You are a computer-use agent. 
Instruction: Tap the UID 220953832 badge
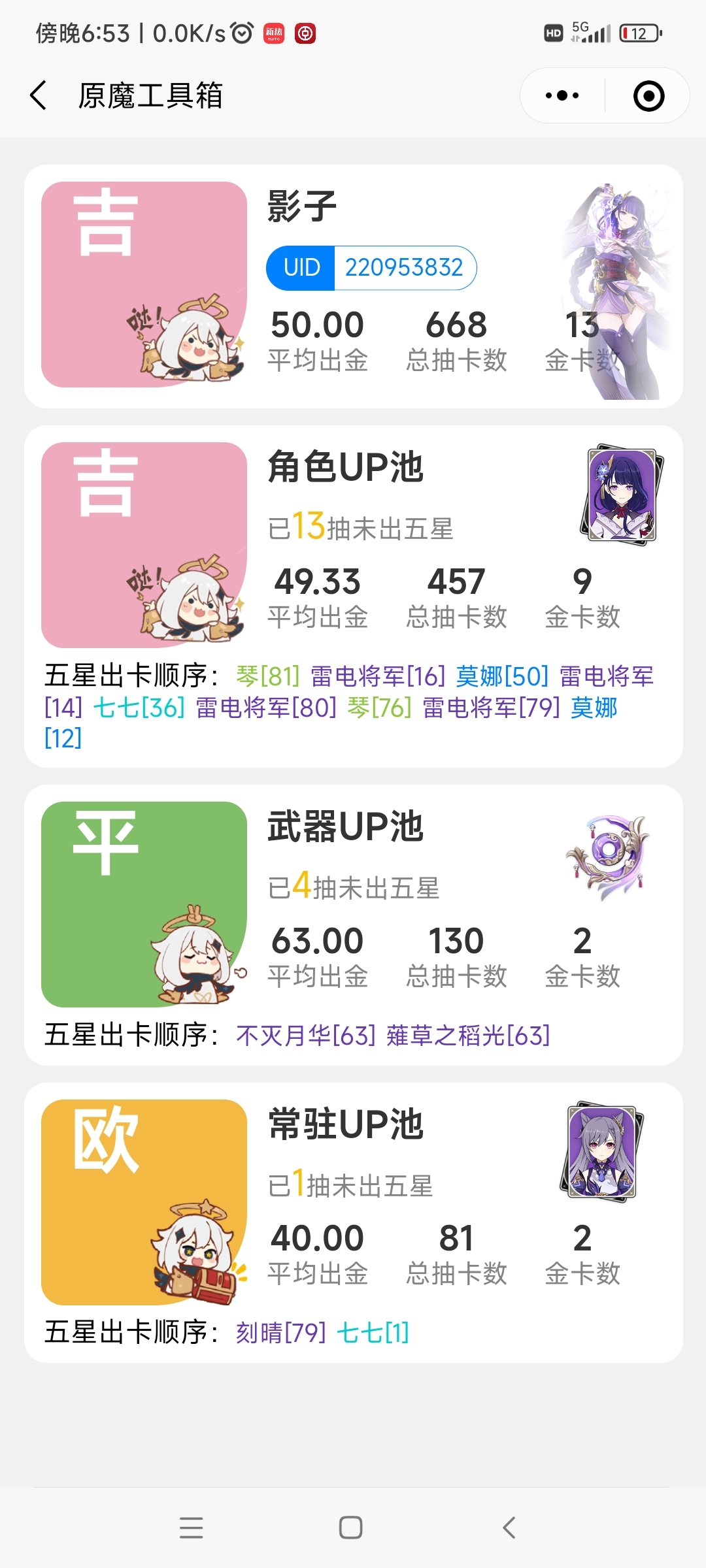coord(371,268)
